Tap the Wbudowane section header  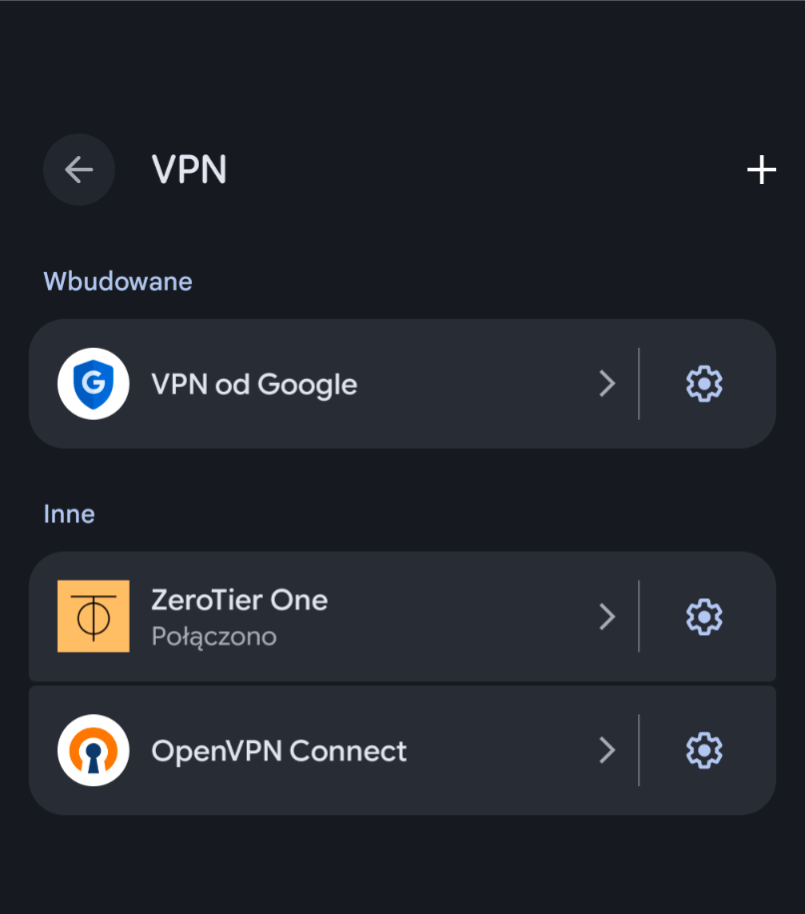point(117,281)
